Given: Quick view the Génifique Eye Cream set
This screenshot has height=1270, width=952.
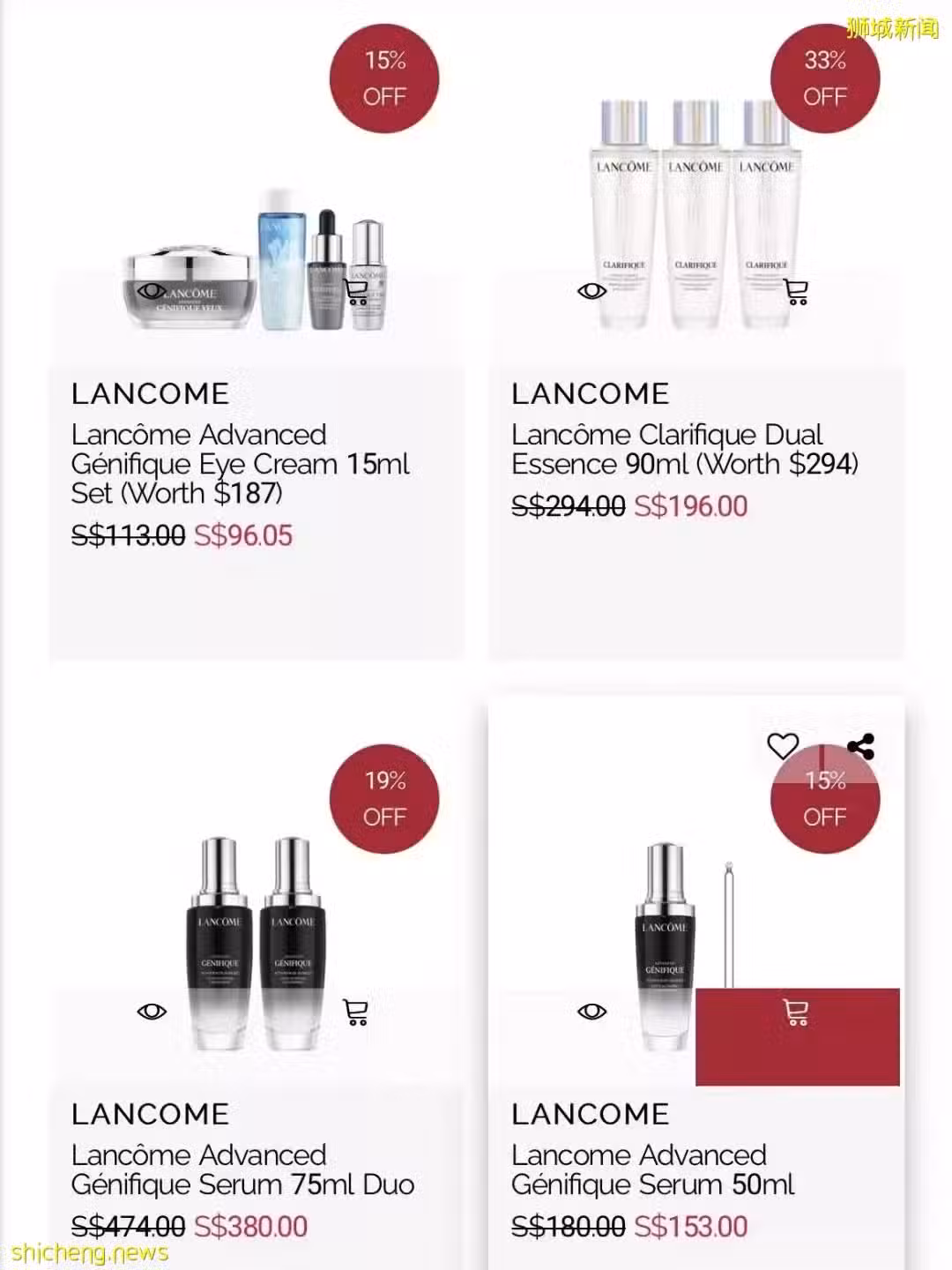Looking at the screenshot, I should pos(151,290).
